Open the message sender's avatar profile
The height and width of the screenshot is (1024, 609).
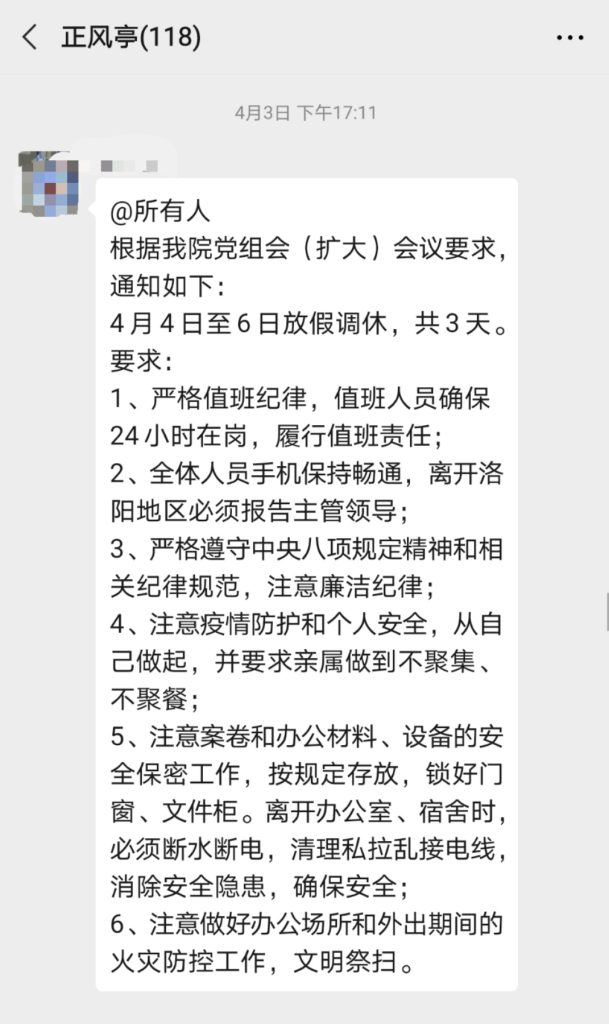click(x=50, y=182)
